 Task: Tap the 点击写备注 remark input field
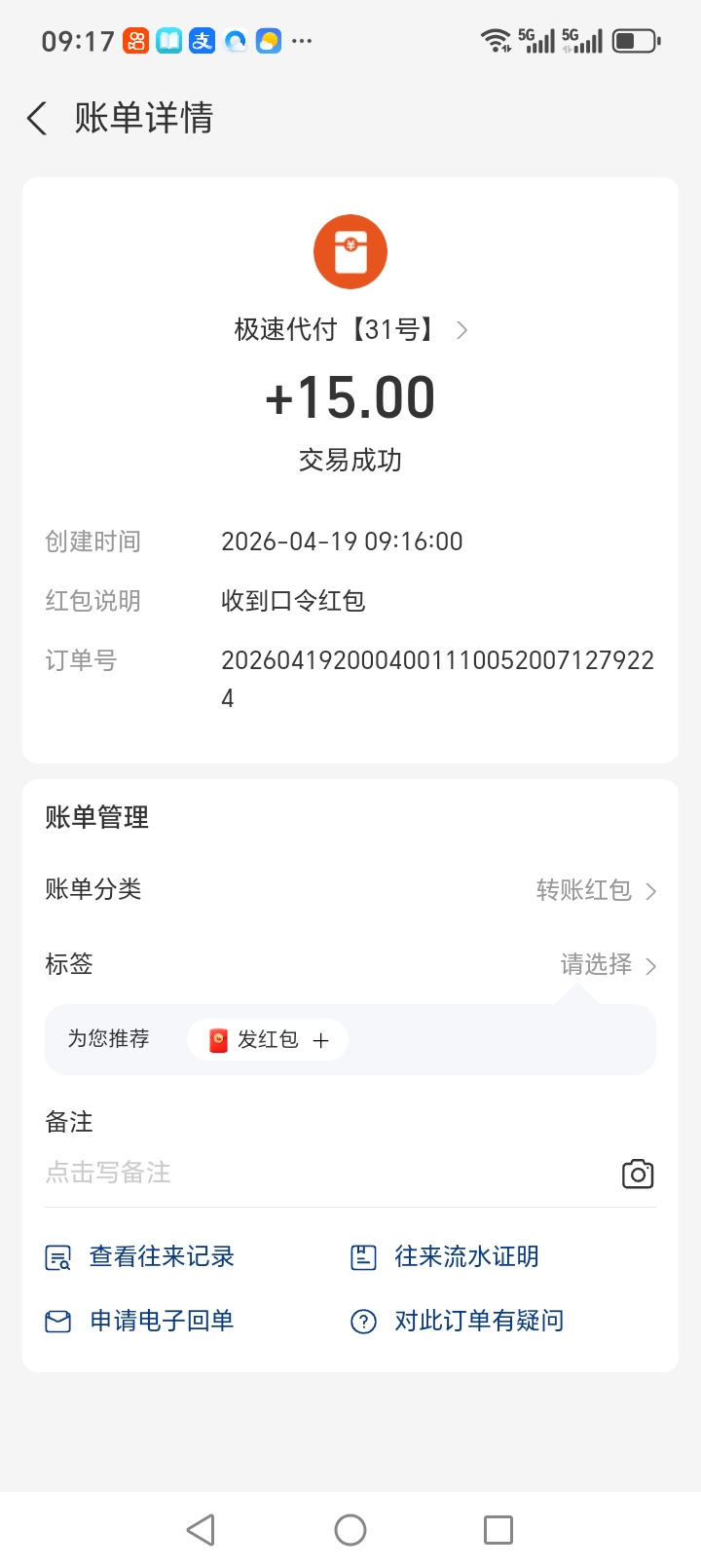107,1173
